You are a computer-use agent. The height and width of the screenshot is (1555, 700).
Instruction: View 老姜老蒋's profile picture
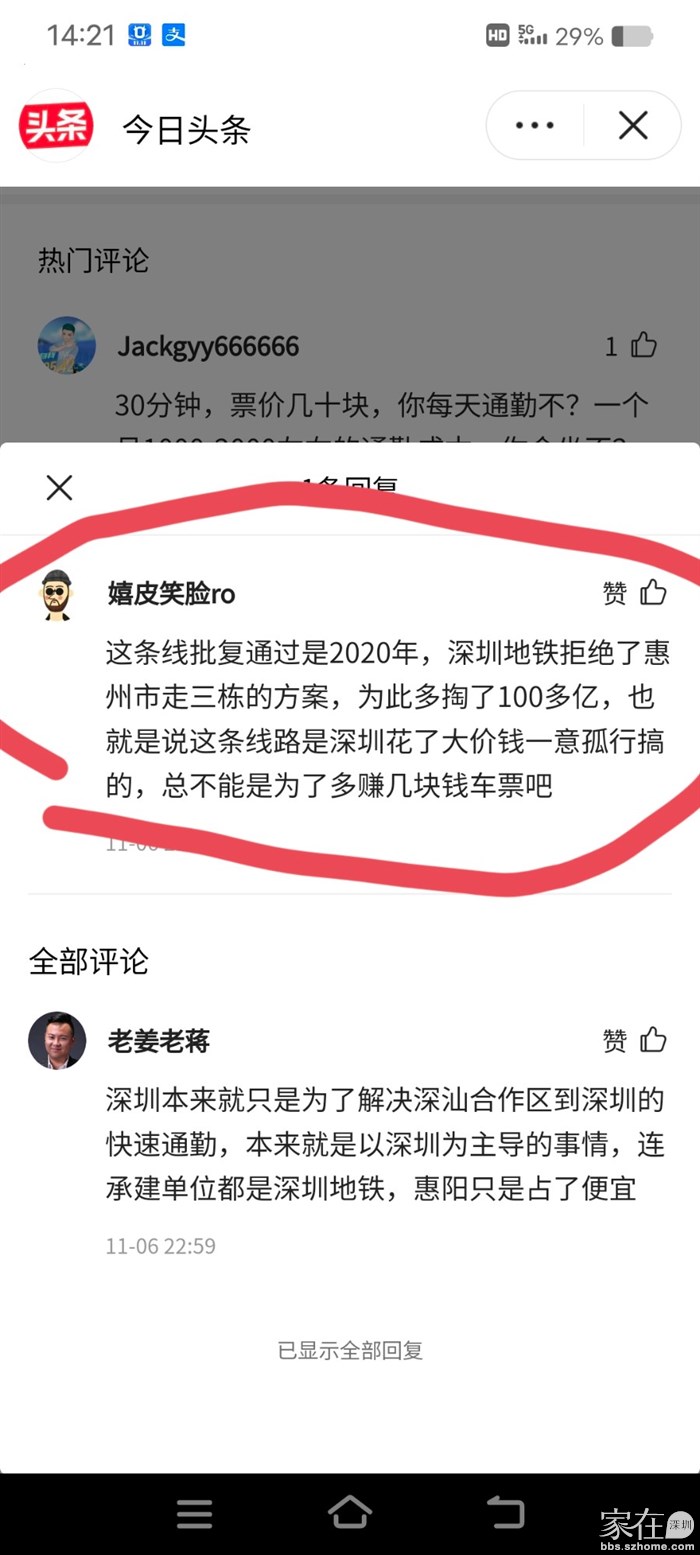click(57, 1041)
